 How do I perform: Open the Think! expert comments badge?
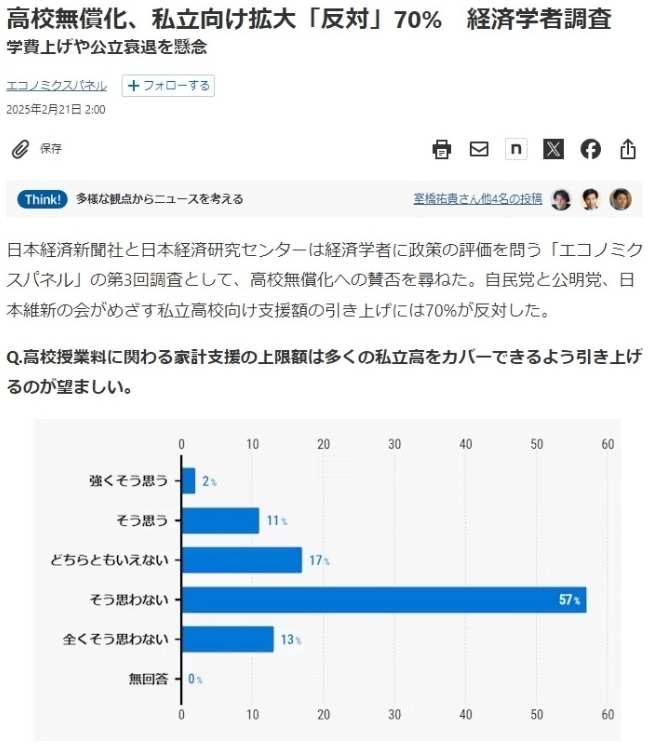(42, 199)
